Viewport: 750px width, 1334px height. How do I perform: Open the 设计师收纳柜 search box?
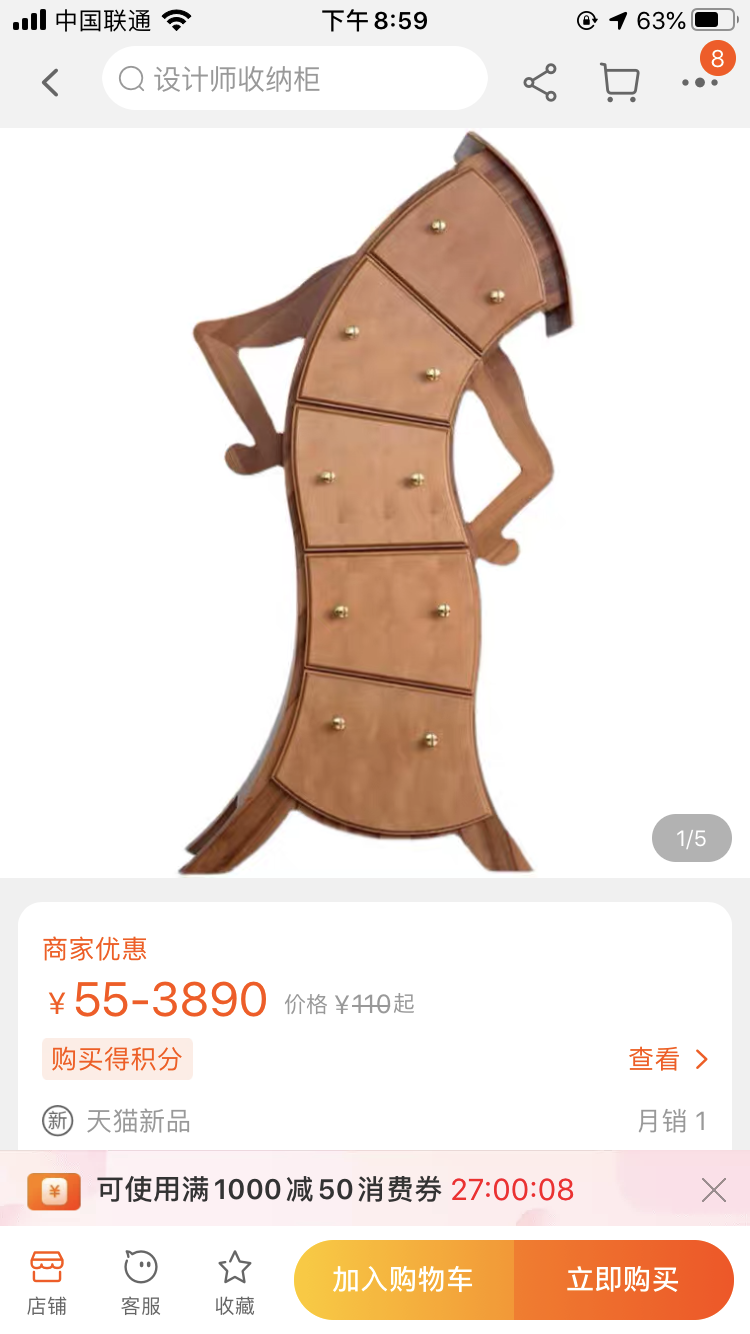295,79
